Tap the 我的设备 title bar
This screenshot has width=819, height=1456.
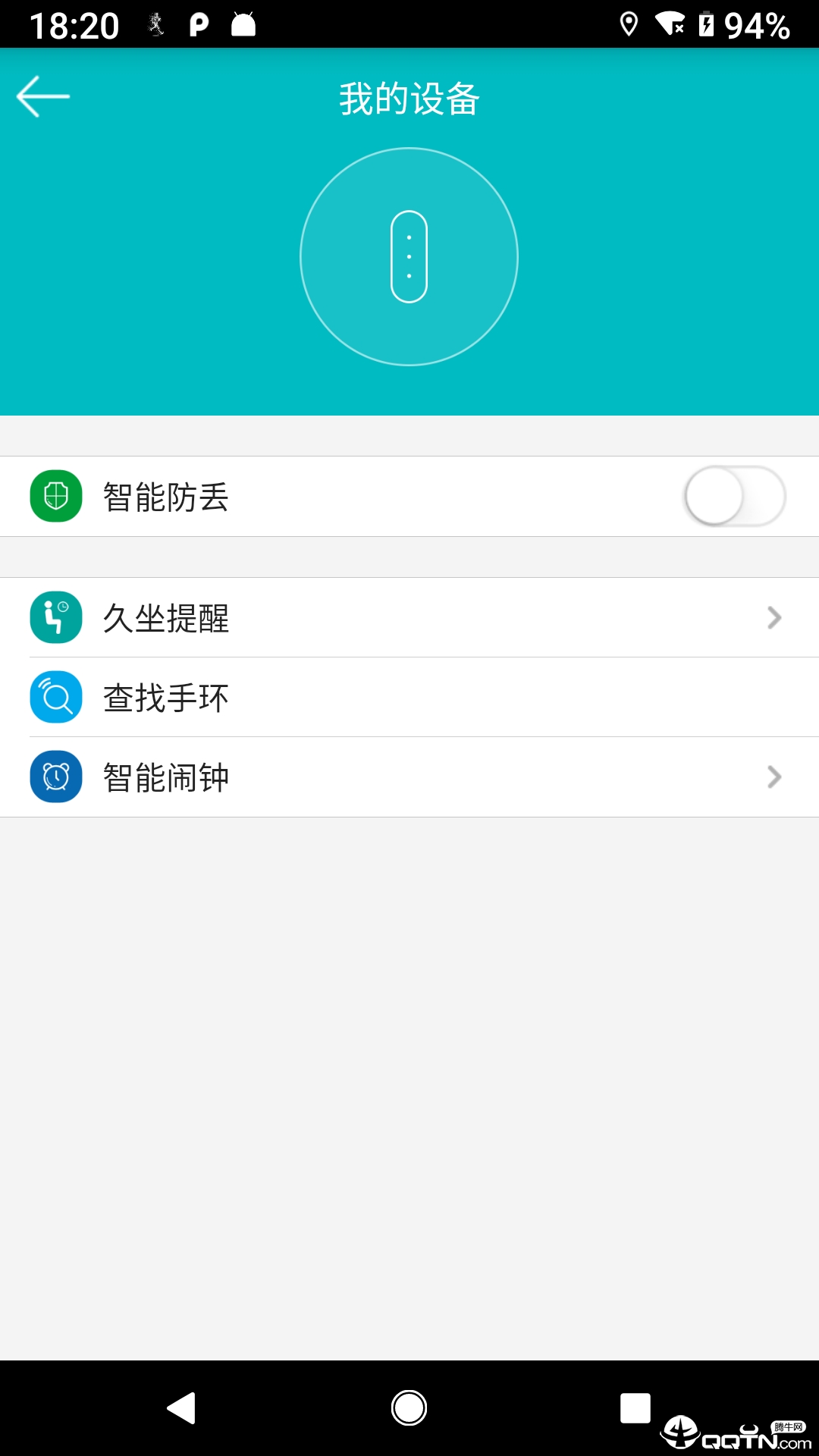coord(409,96)
